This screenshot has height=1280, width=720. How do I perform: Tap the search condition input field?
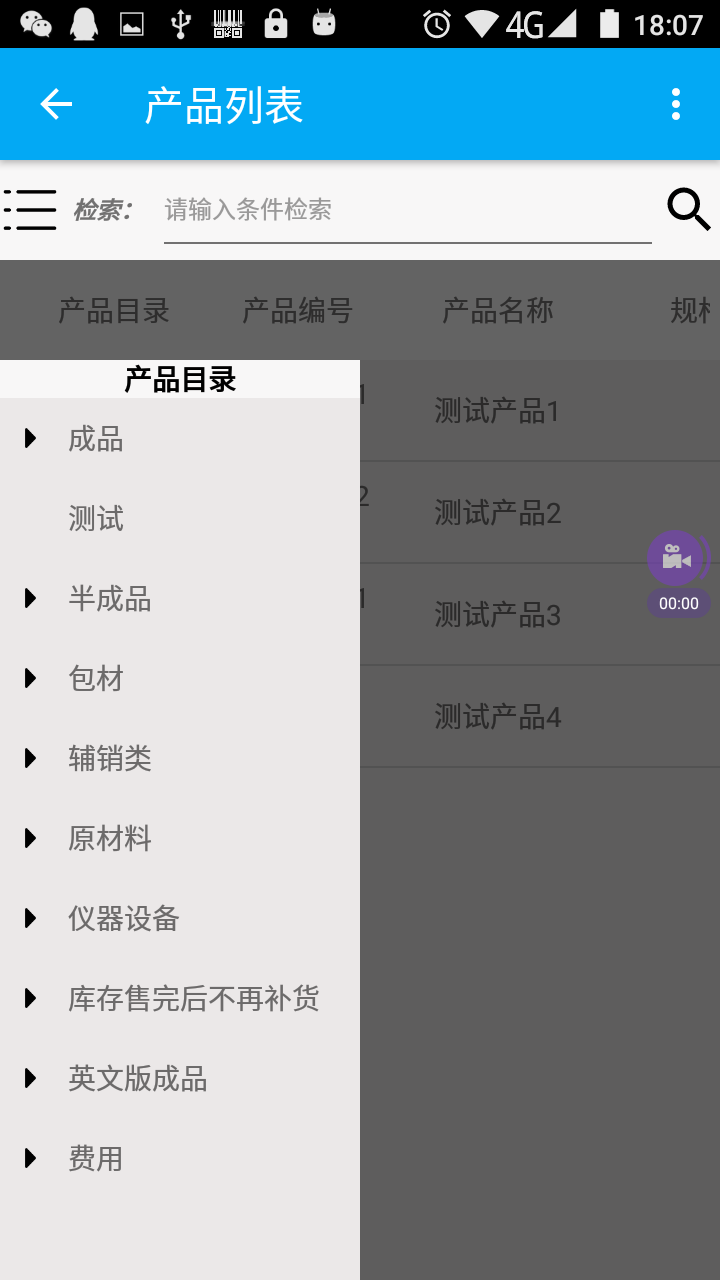407,210
